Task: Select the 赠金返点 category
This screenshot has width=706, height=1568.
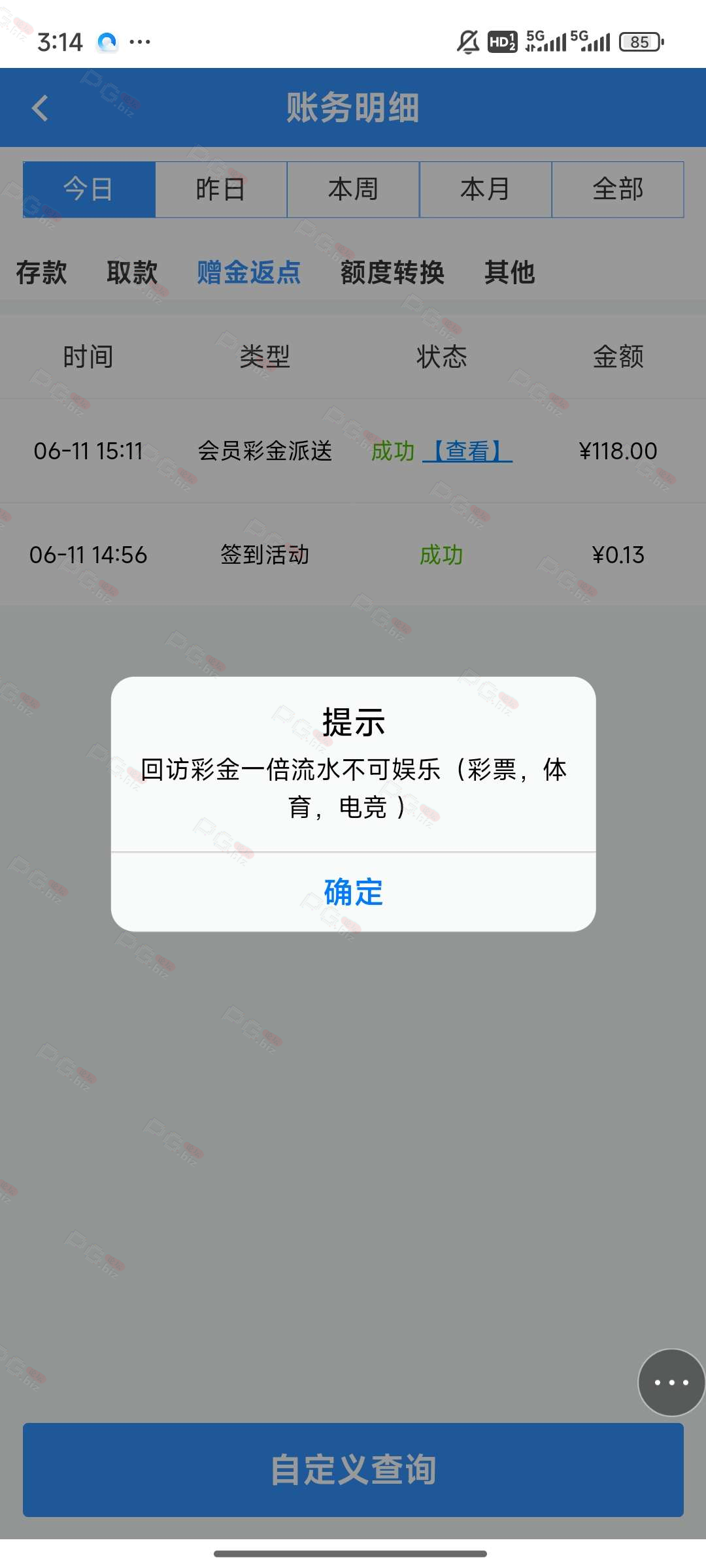Action: click(x=249, y=272)
